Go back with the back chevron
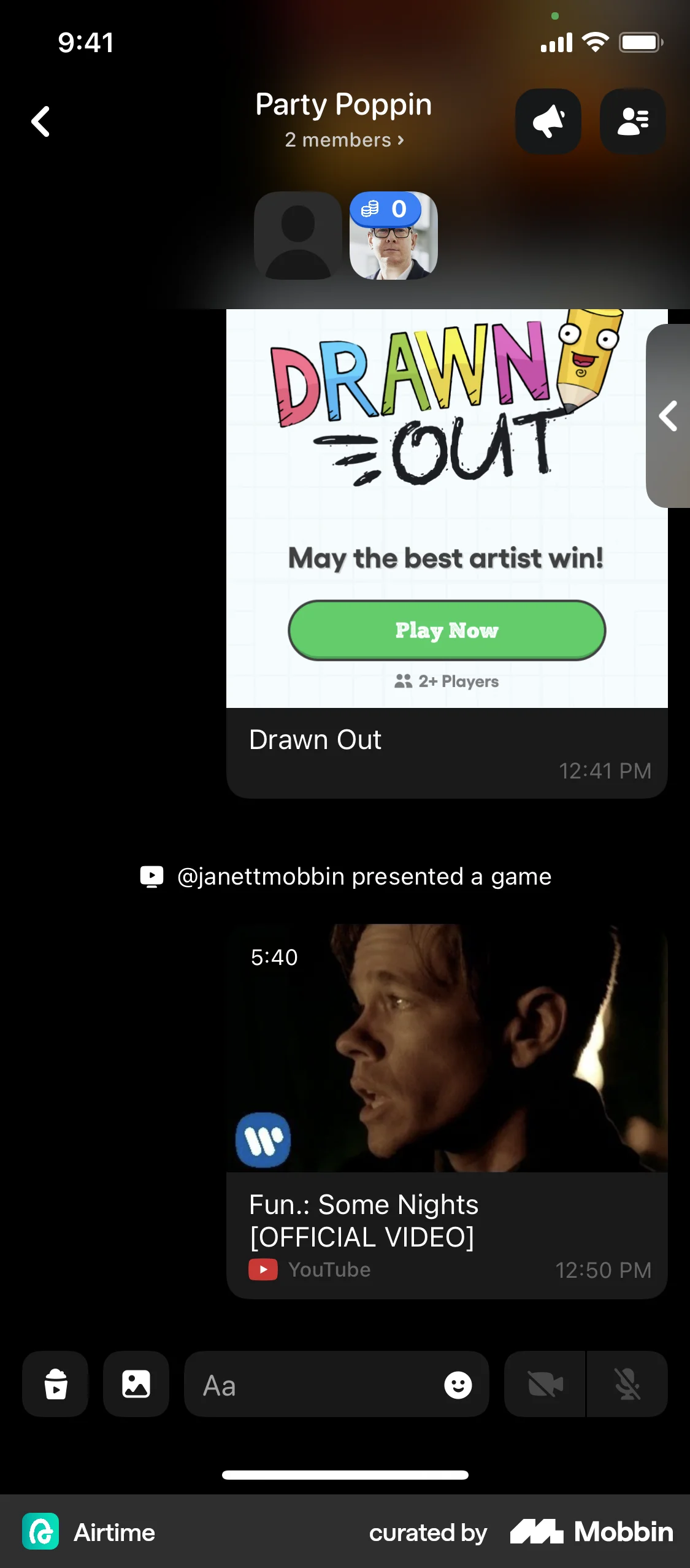Image resolution: width=690 pixels, height=1568 pixels. pyautogui.click(x=40, y=121)
